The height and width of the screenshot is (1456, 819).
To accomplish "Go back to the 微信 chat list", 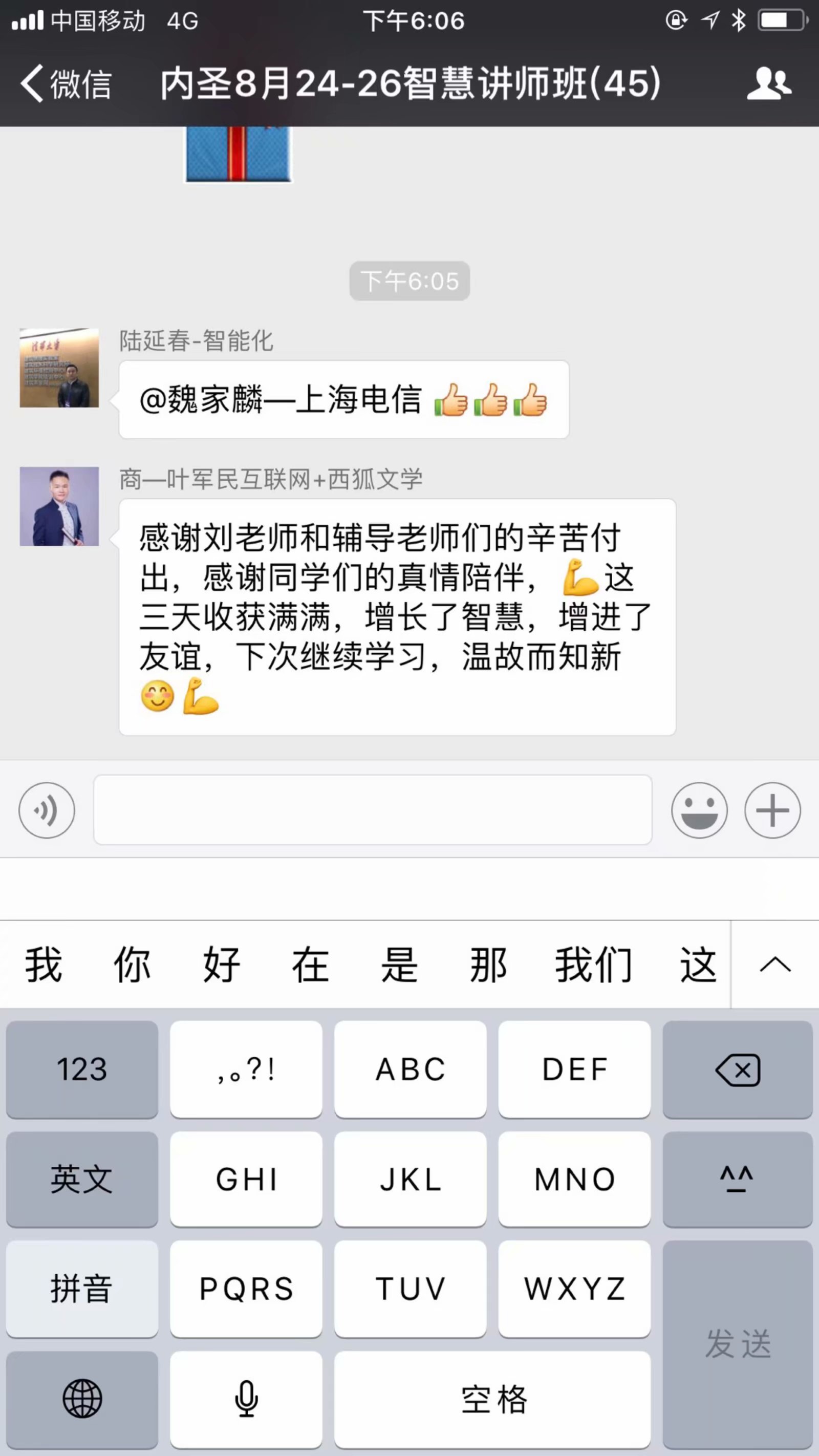I will 65,83.
